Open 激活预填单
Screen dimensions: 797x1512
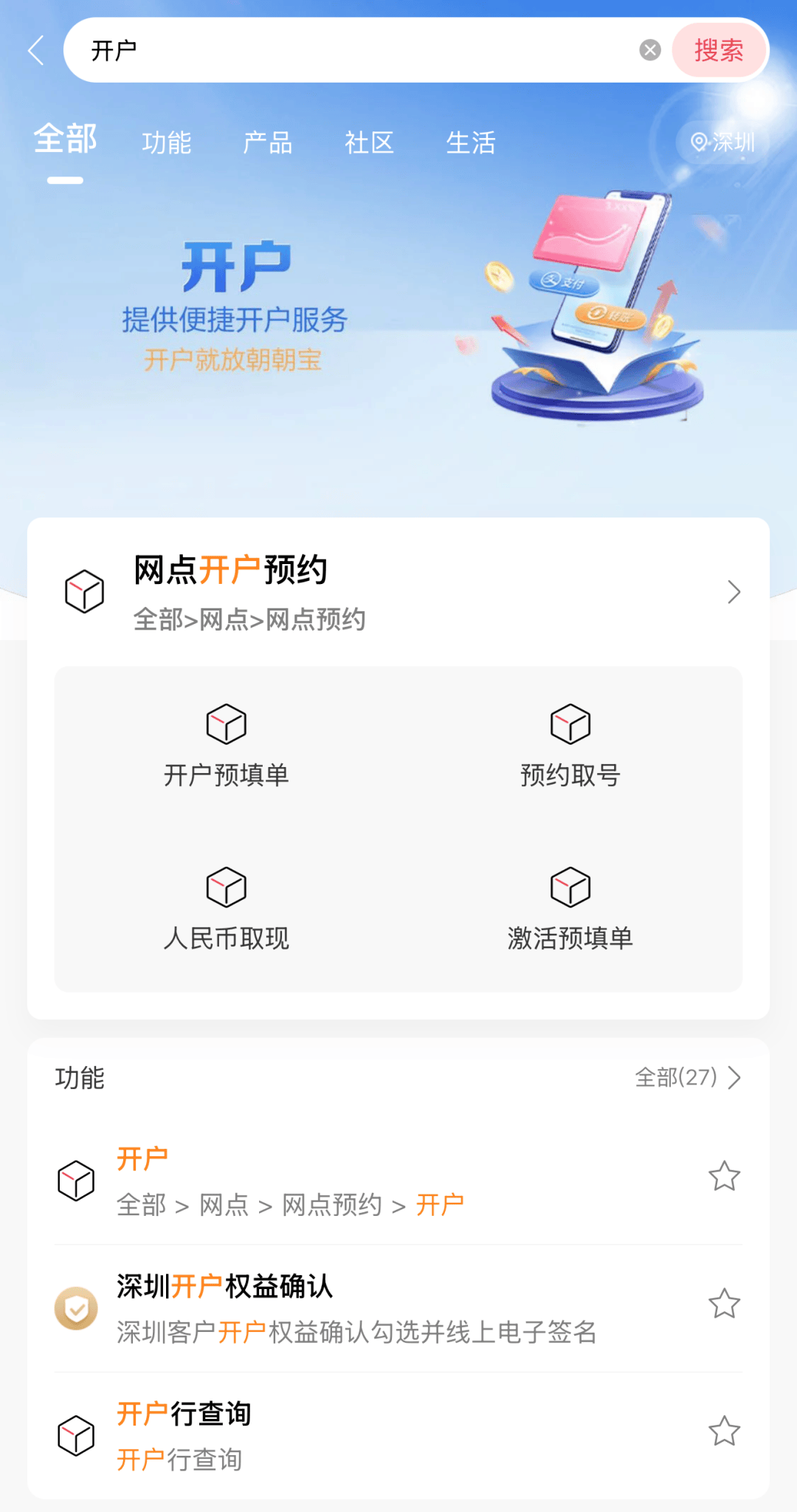point(570,909)
